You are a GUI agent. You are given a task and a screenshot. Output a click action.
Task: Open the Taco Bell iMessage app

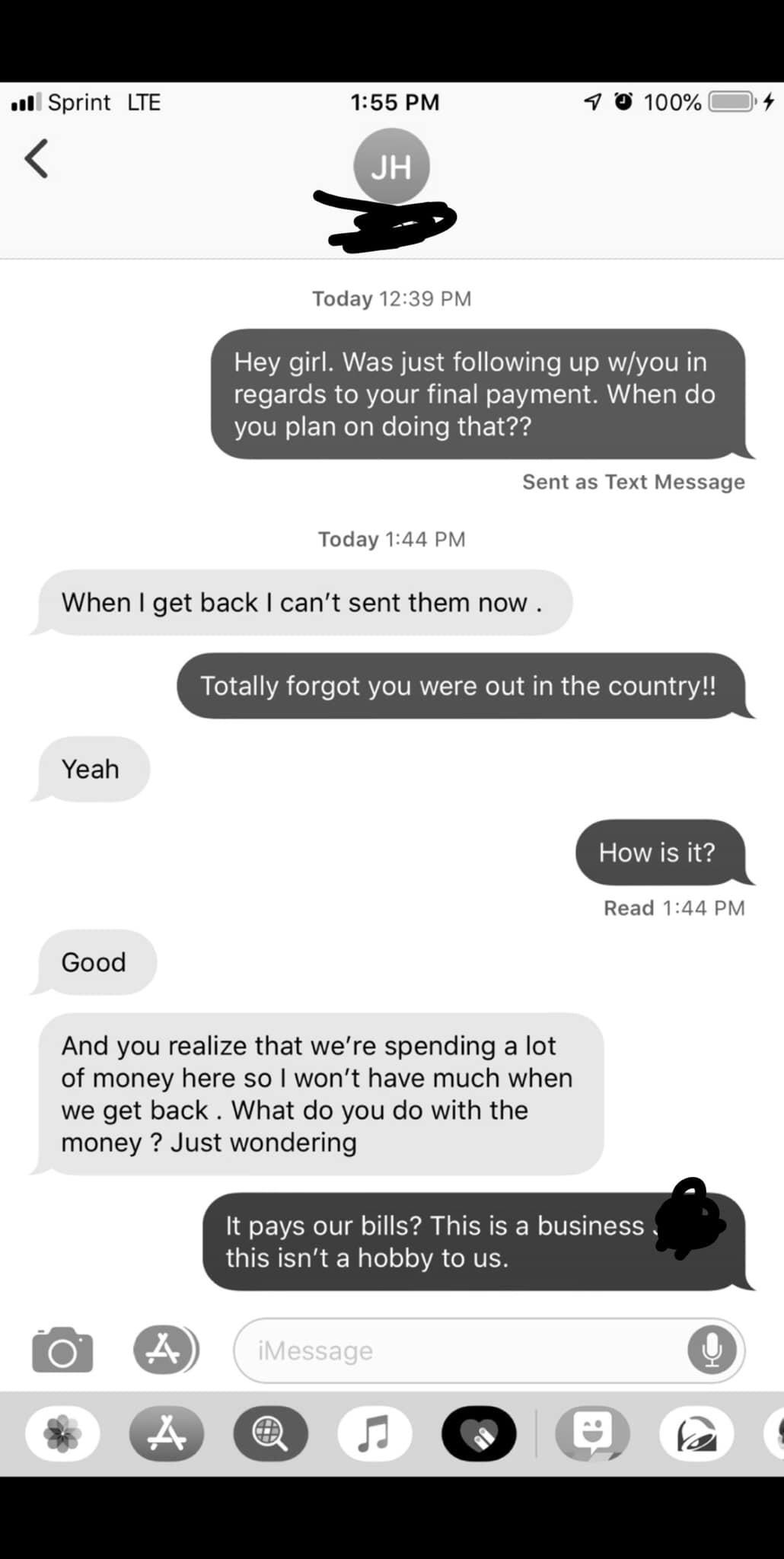696,1434
